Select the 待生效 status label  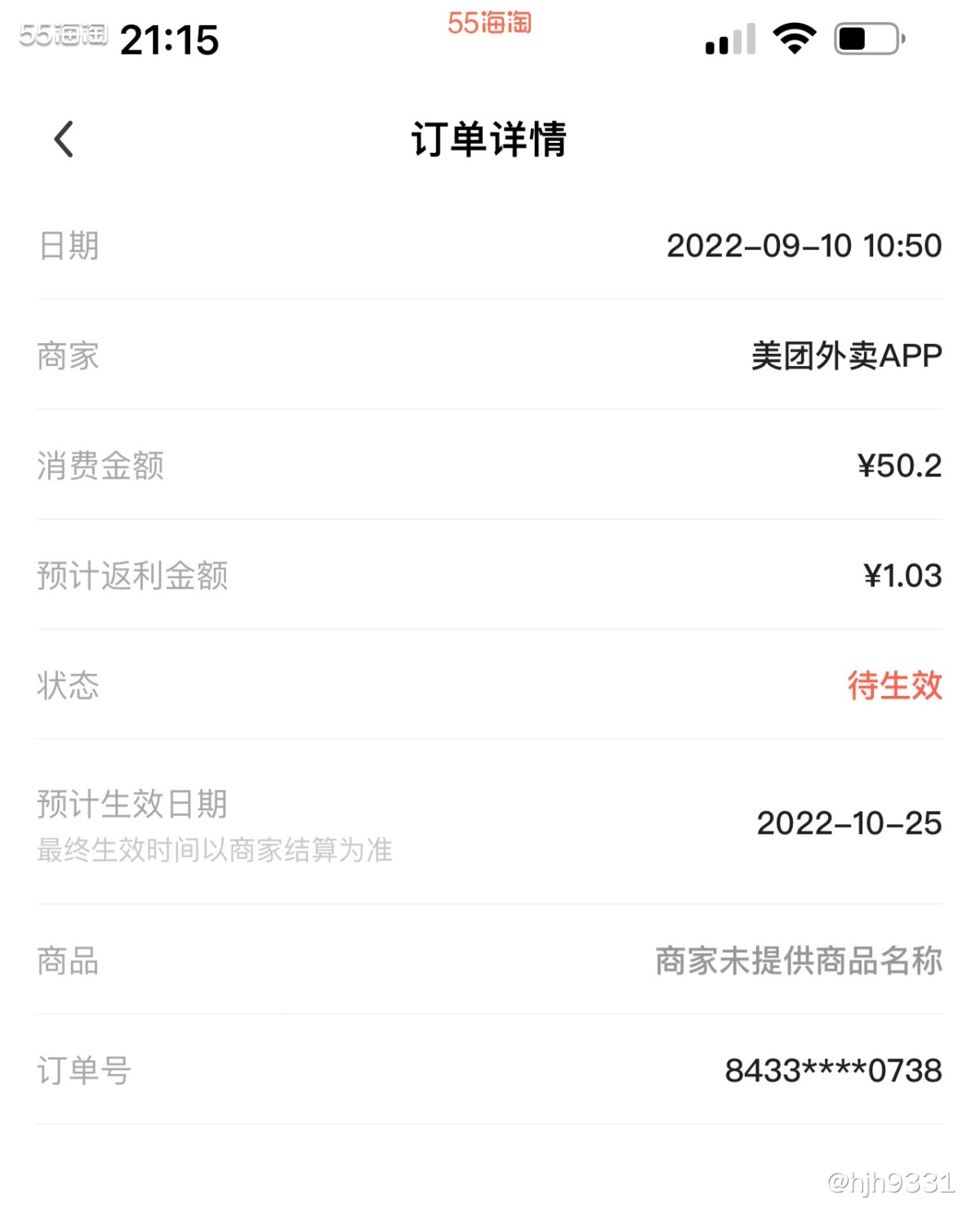pos(895,687)
